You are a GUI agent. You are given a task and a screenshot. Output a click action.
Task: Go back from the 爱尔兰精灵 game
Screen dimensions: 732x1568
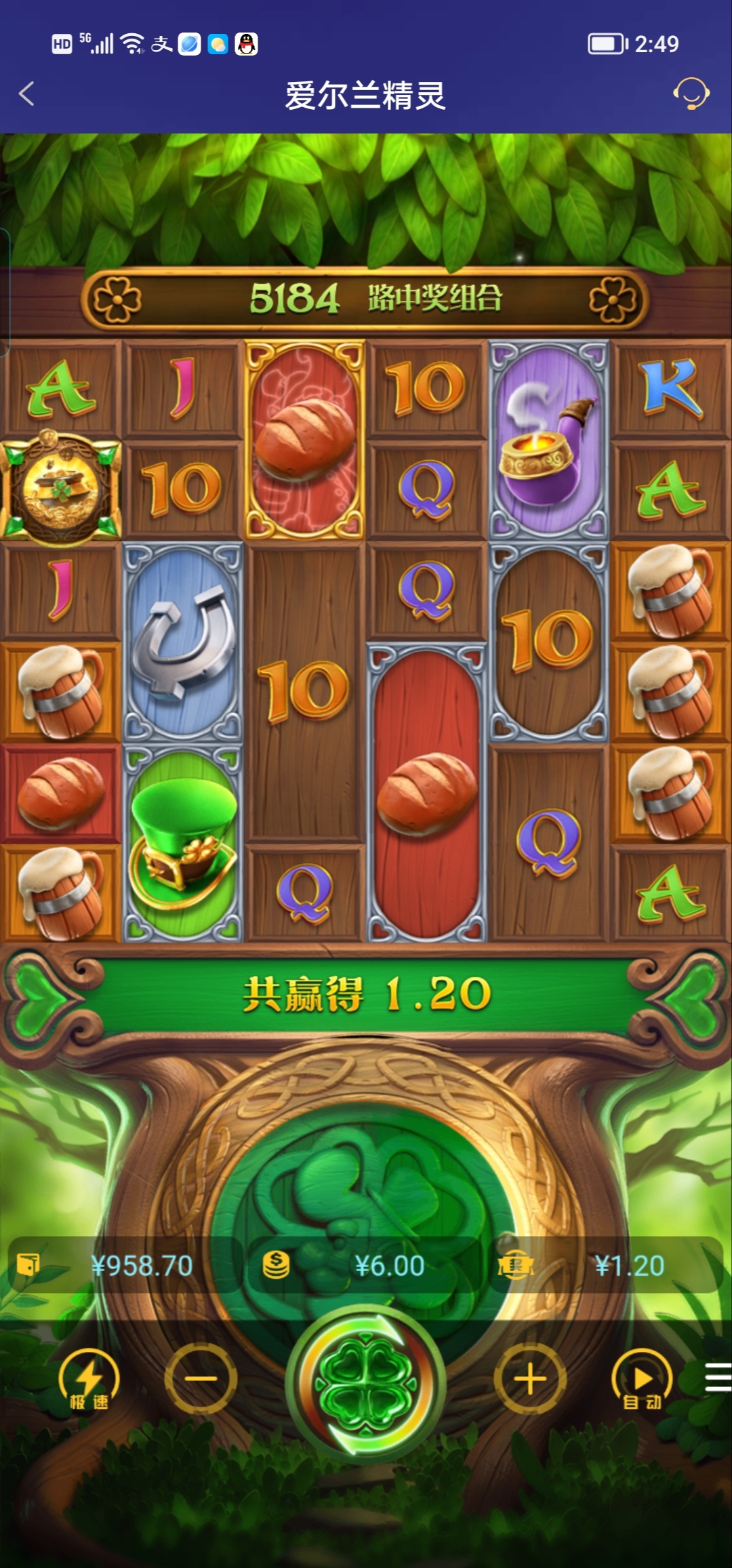click(x=27, y=94)
